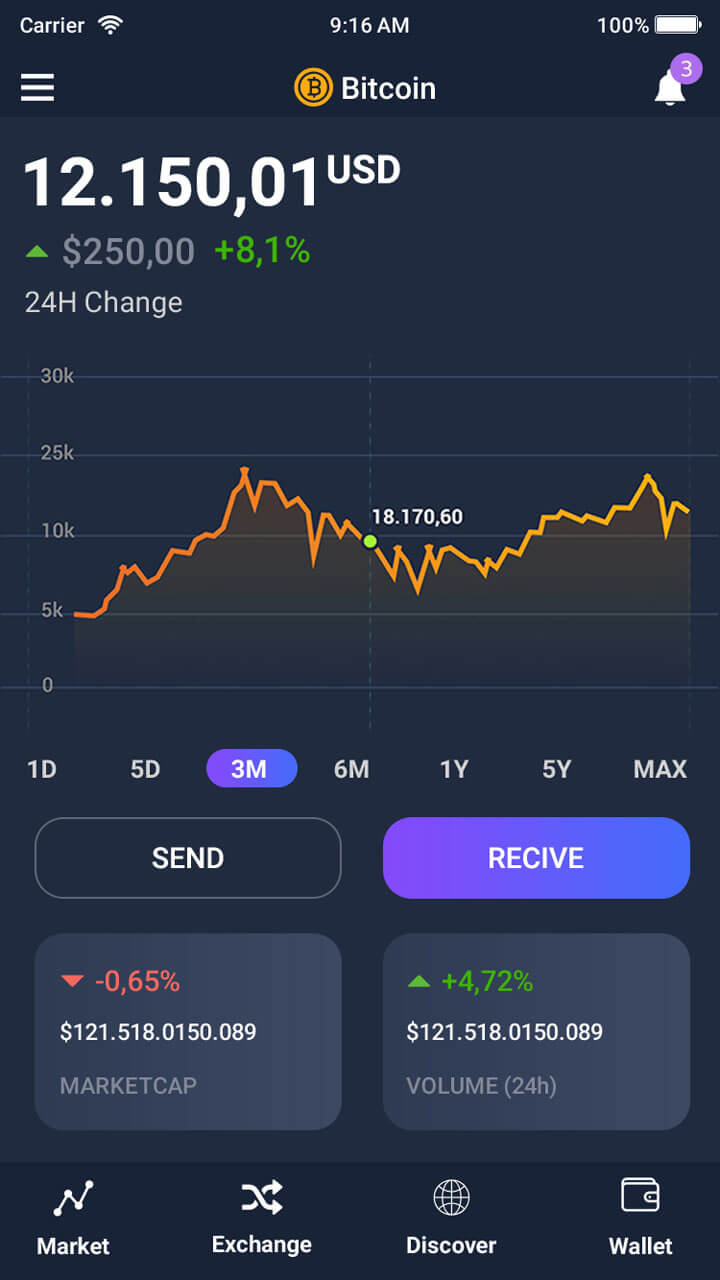Screen dimensions: 720x1280
Task: Go to the Market tab
Action: click(x=73, y=1218)
